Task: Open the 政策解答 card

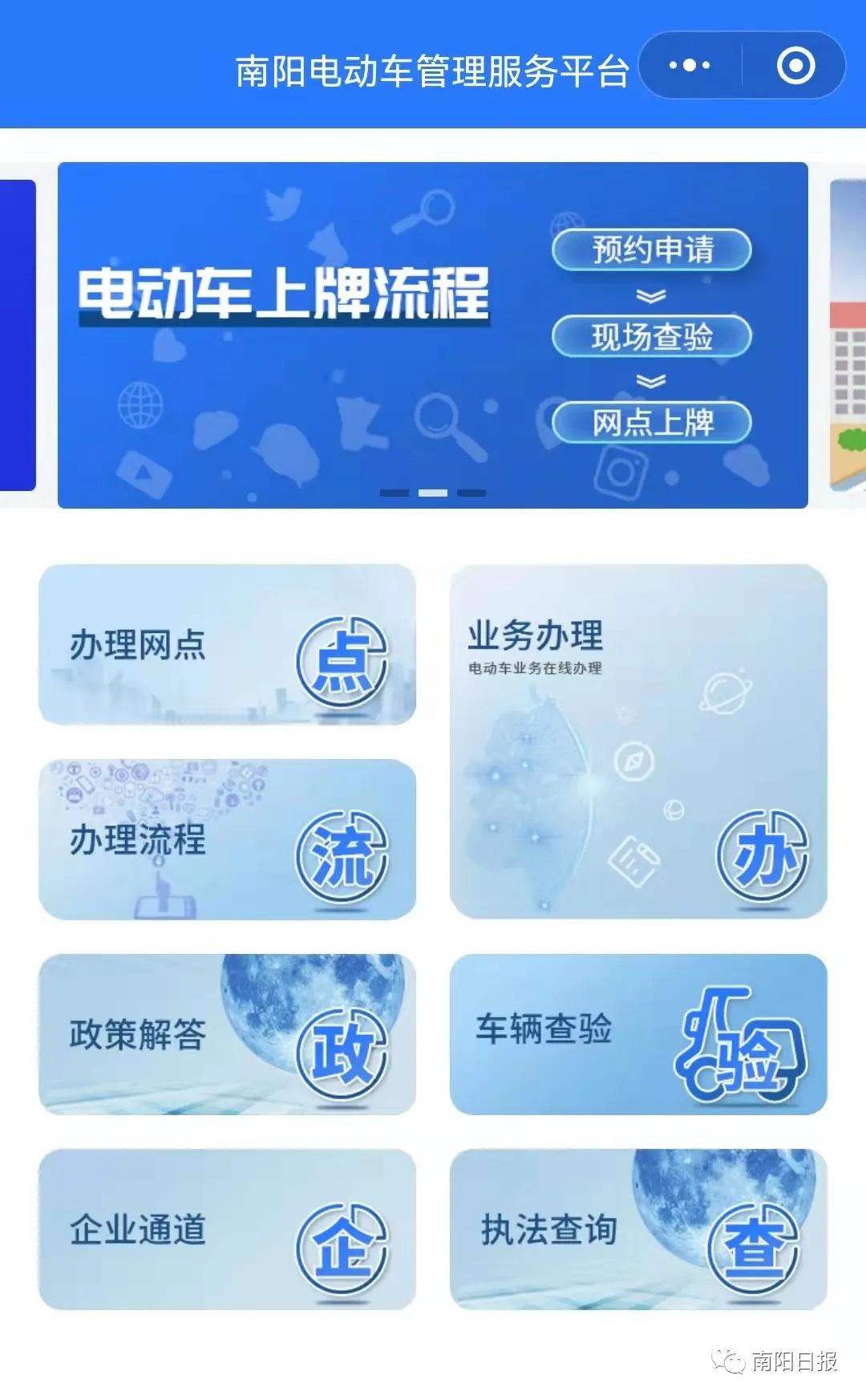Action: tap(227, 1034)
